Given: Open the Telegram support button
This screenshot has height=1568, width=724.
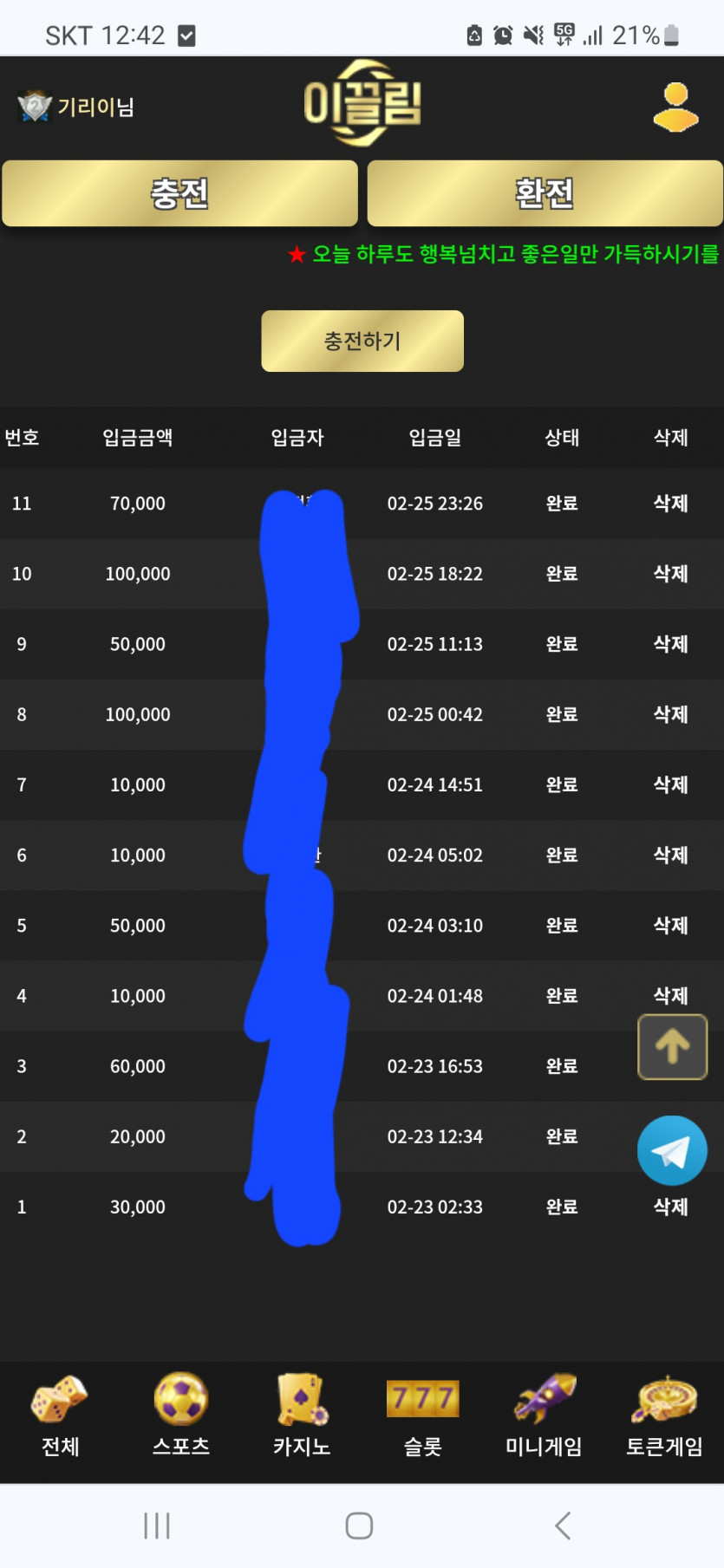Looking at the screenshot, I should tap(672, 1151).
